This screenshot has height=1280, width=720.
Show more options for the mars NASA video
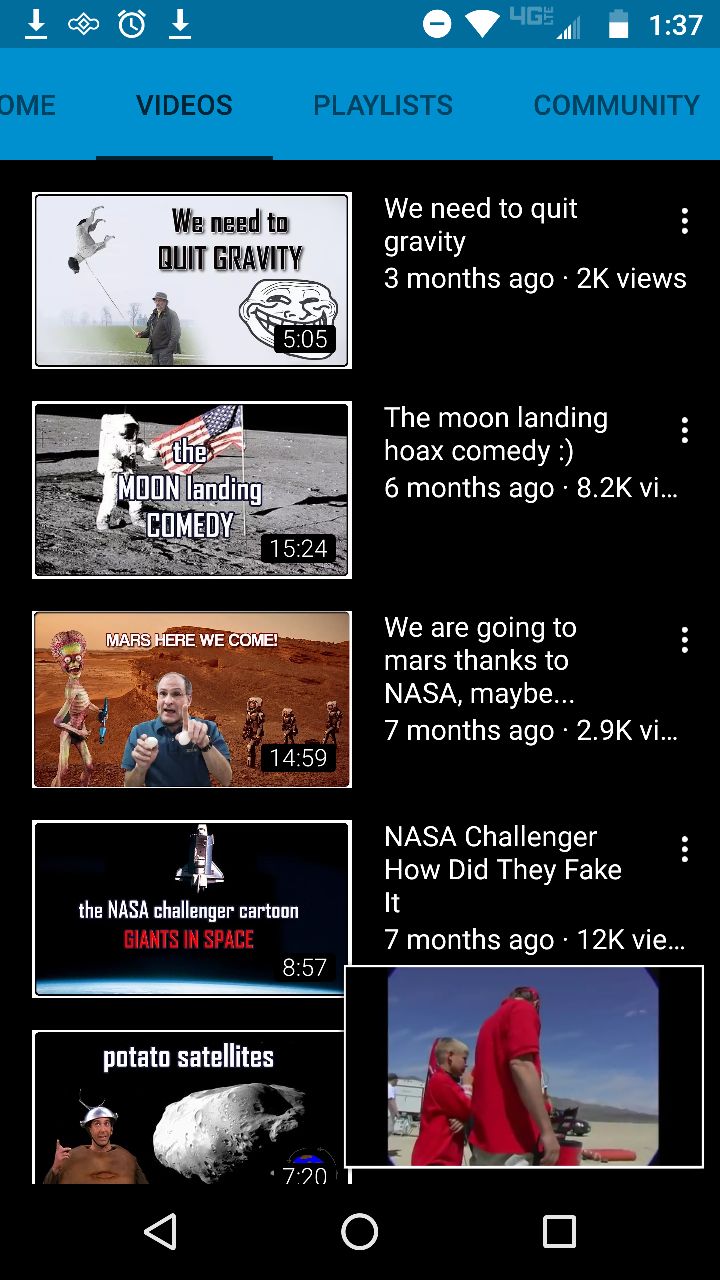[684, 640]
